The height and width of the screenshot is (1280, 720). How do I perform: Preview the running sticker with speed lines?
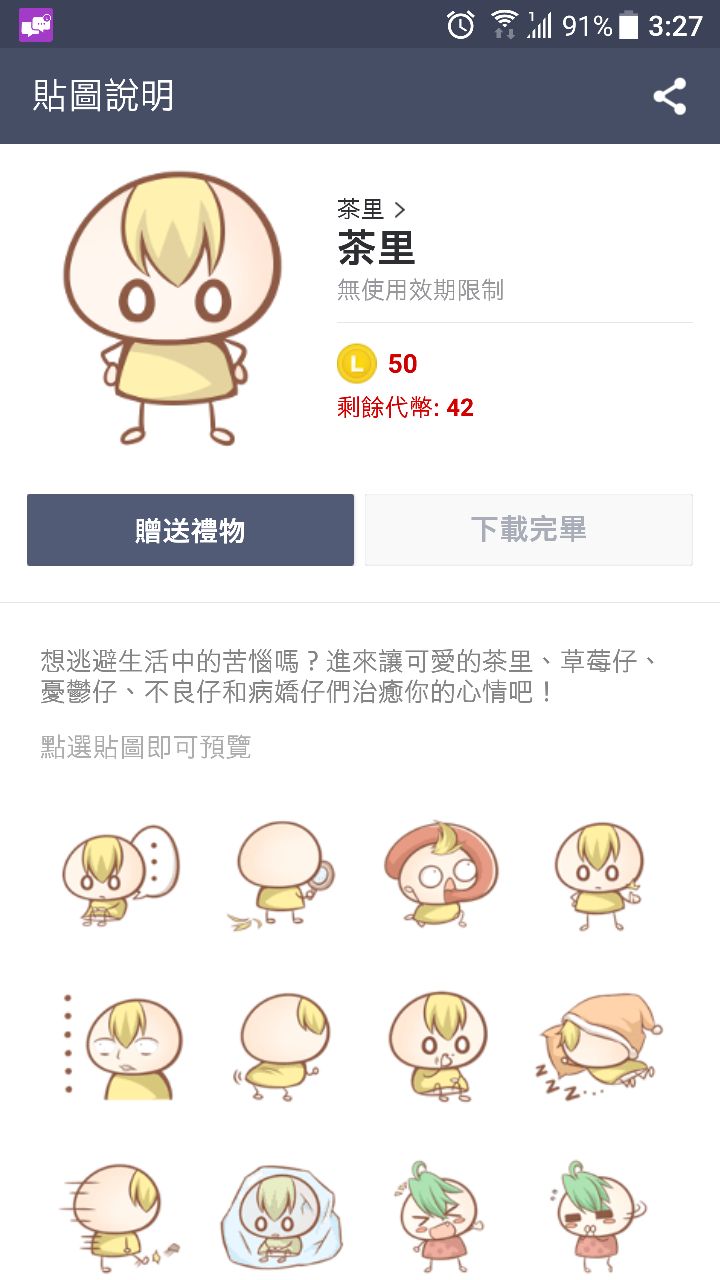119,1214
